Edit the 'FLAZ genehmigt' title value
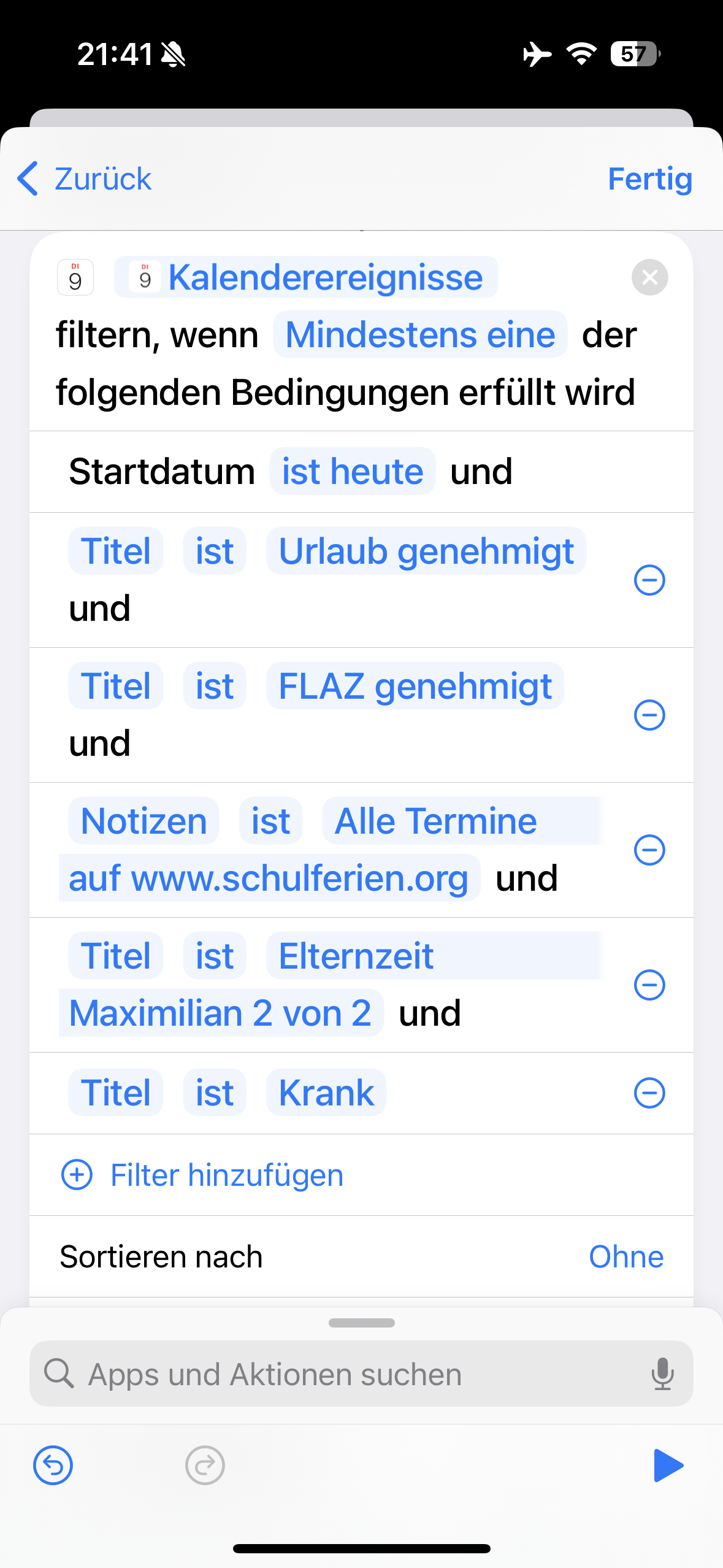 pyautogui.click(x=415, y=686)
